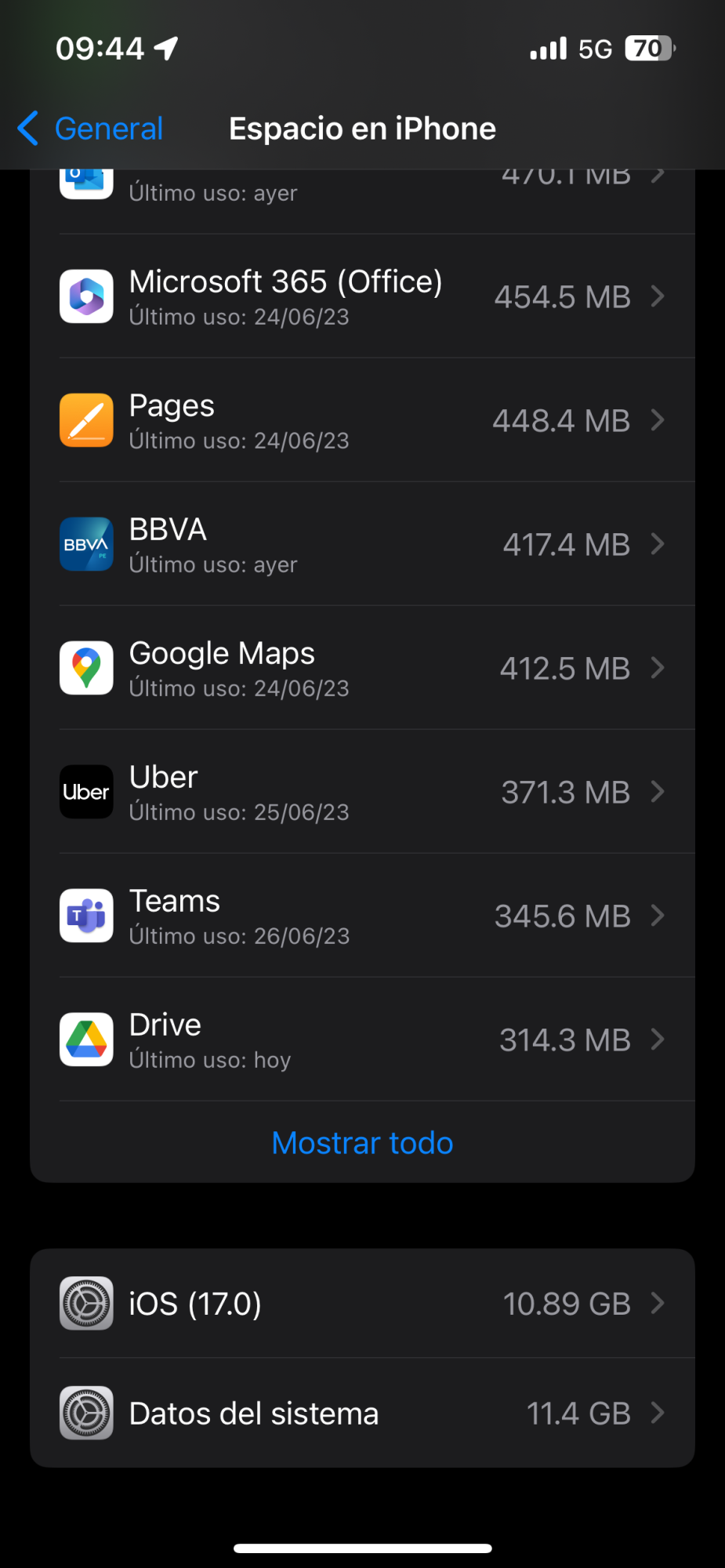Open BBVA storage details
Viewport: 725px width, 1568px height.
click(x=362, y=545)
